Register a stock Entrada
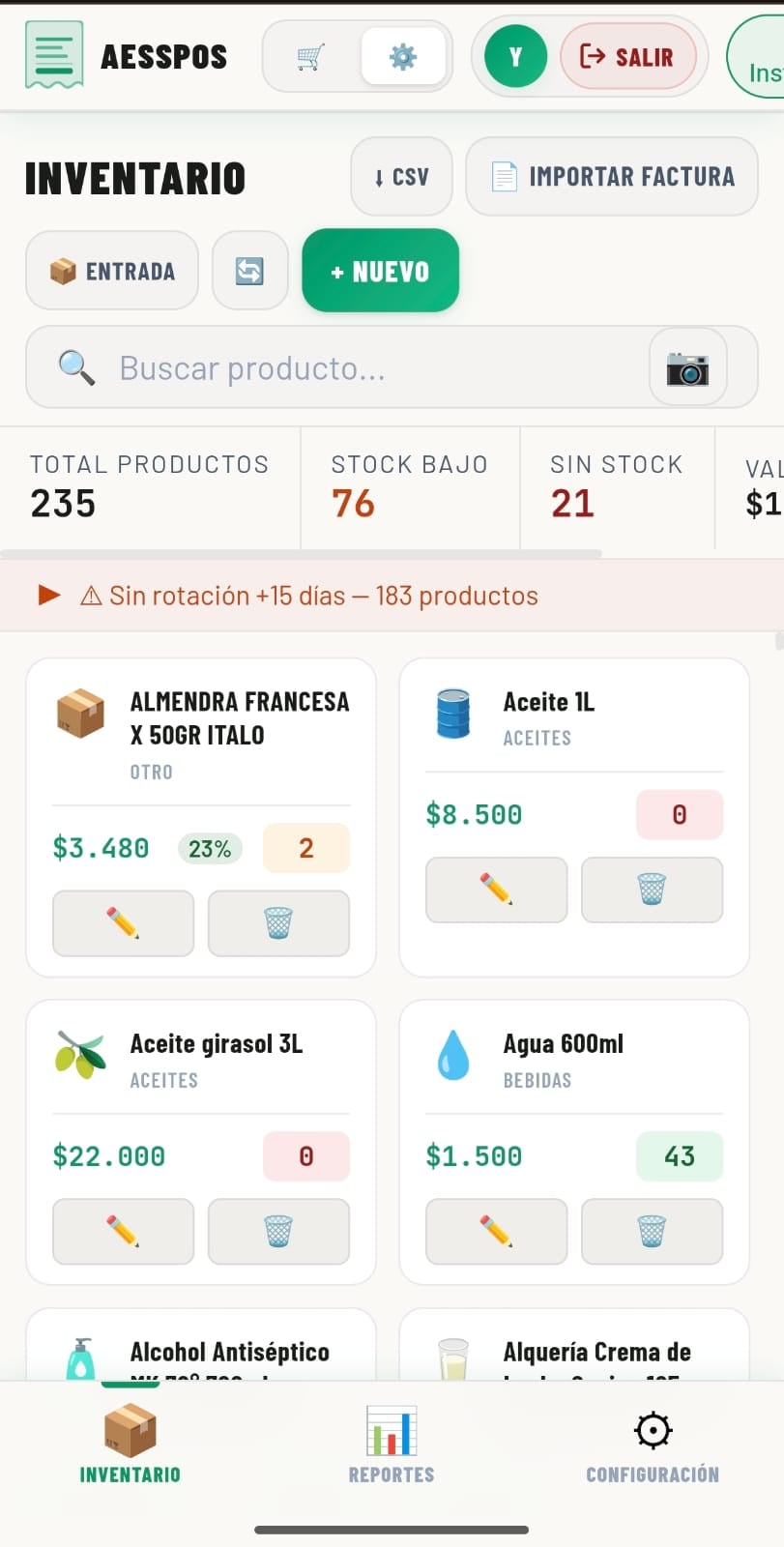 112,272
